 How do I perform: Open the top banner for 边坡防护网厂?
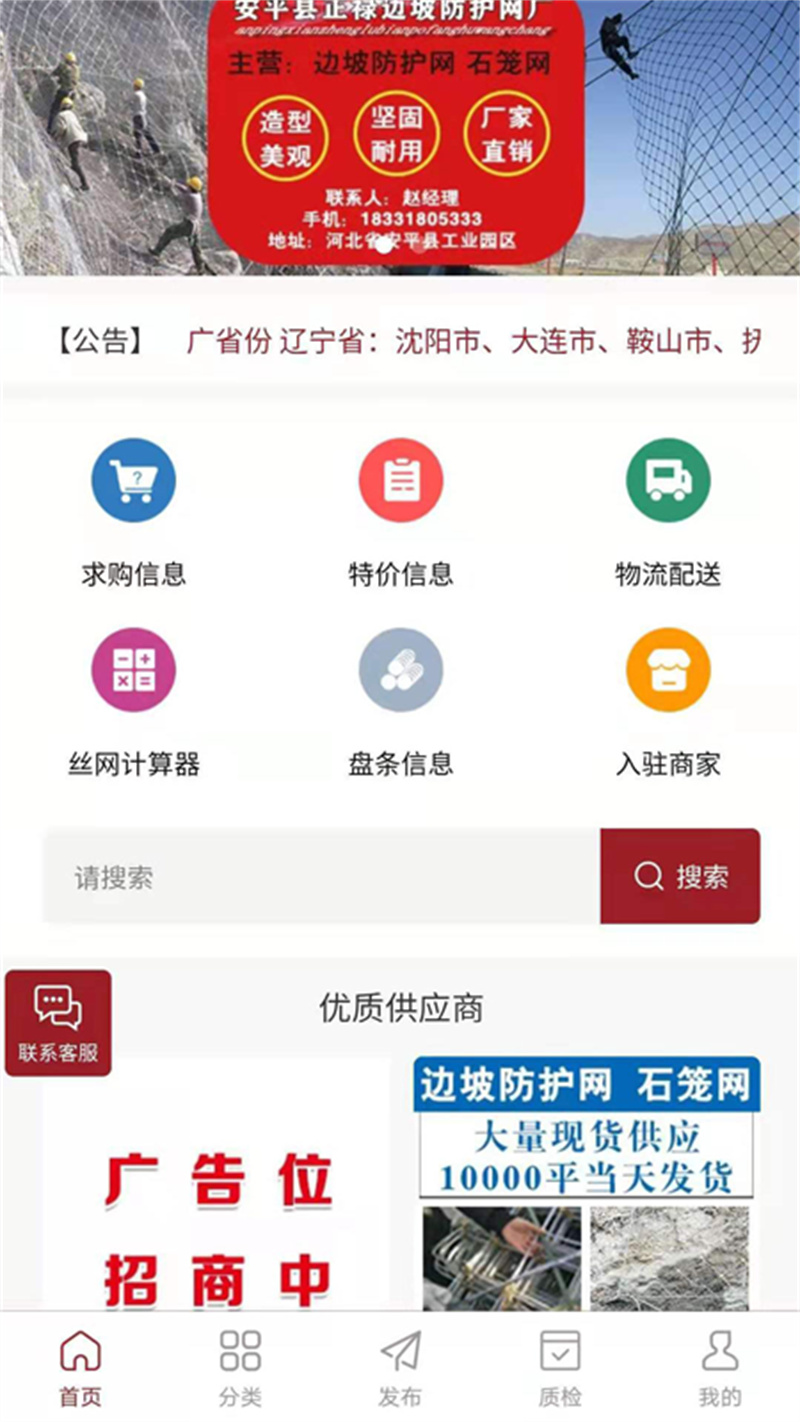point(400,137)
